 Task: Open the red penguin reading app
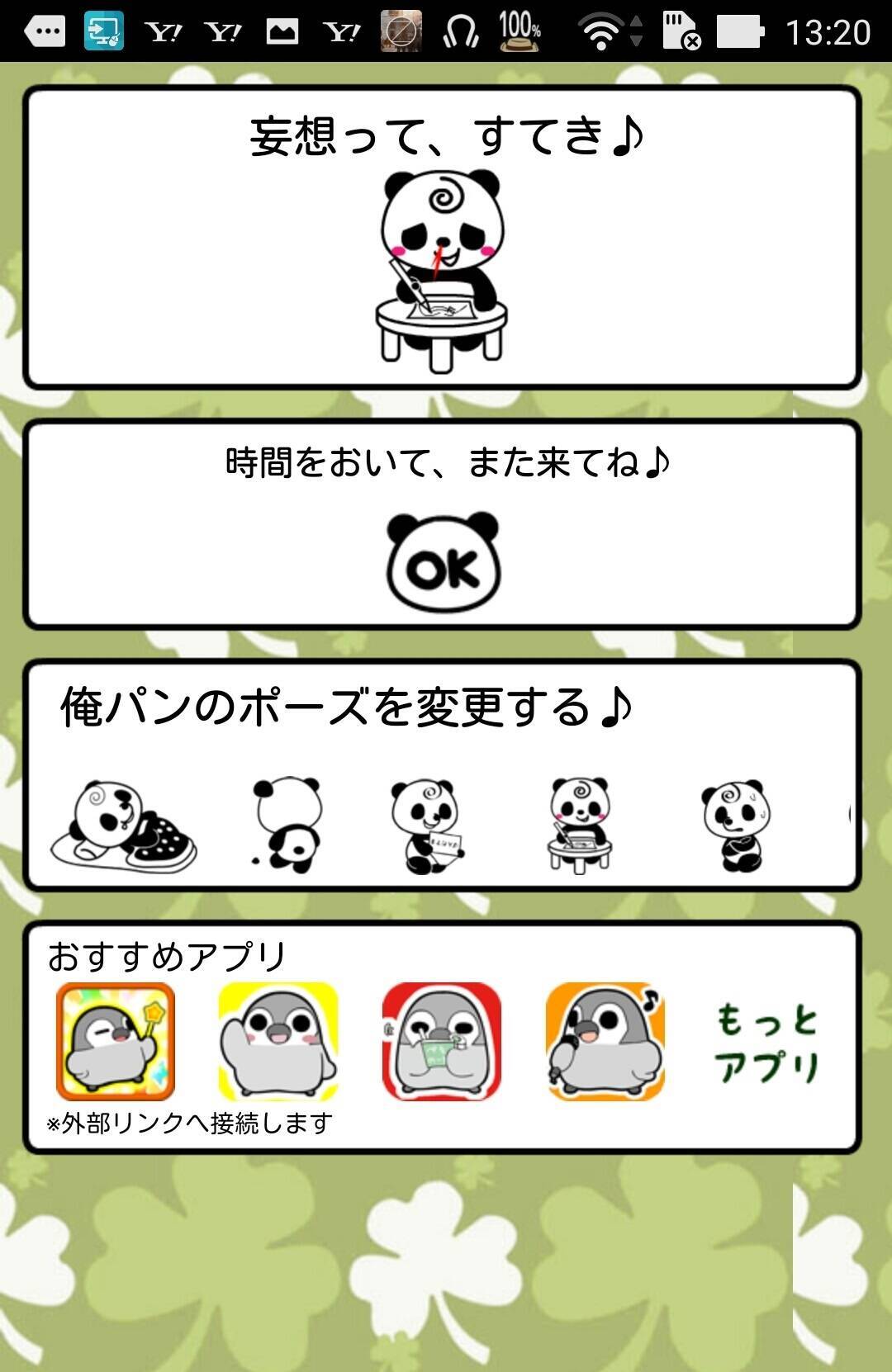click(442, 1041)
